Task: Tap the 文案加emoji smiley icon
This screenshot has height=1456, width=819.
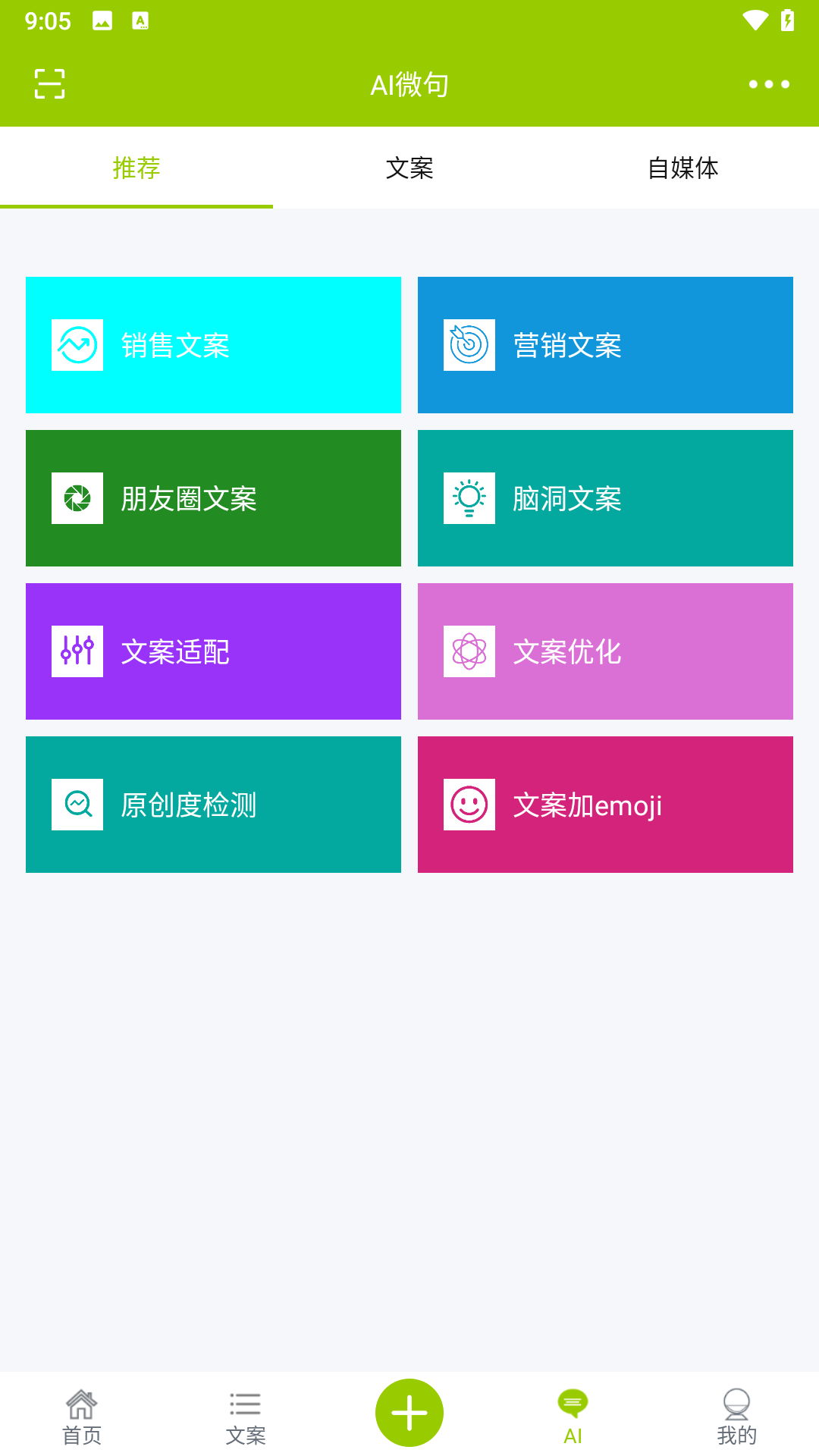Action: pos(469,804)
